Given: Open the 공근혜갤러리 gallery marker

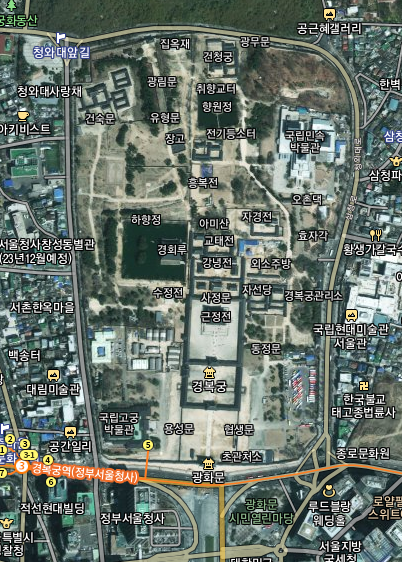Looking at the screenshot, I should [x=329, y=14].
